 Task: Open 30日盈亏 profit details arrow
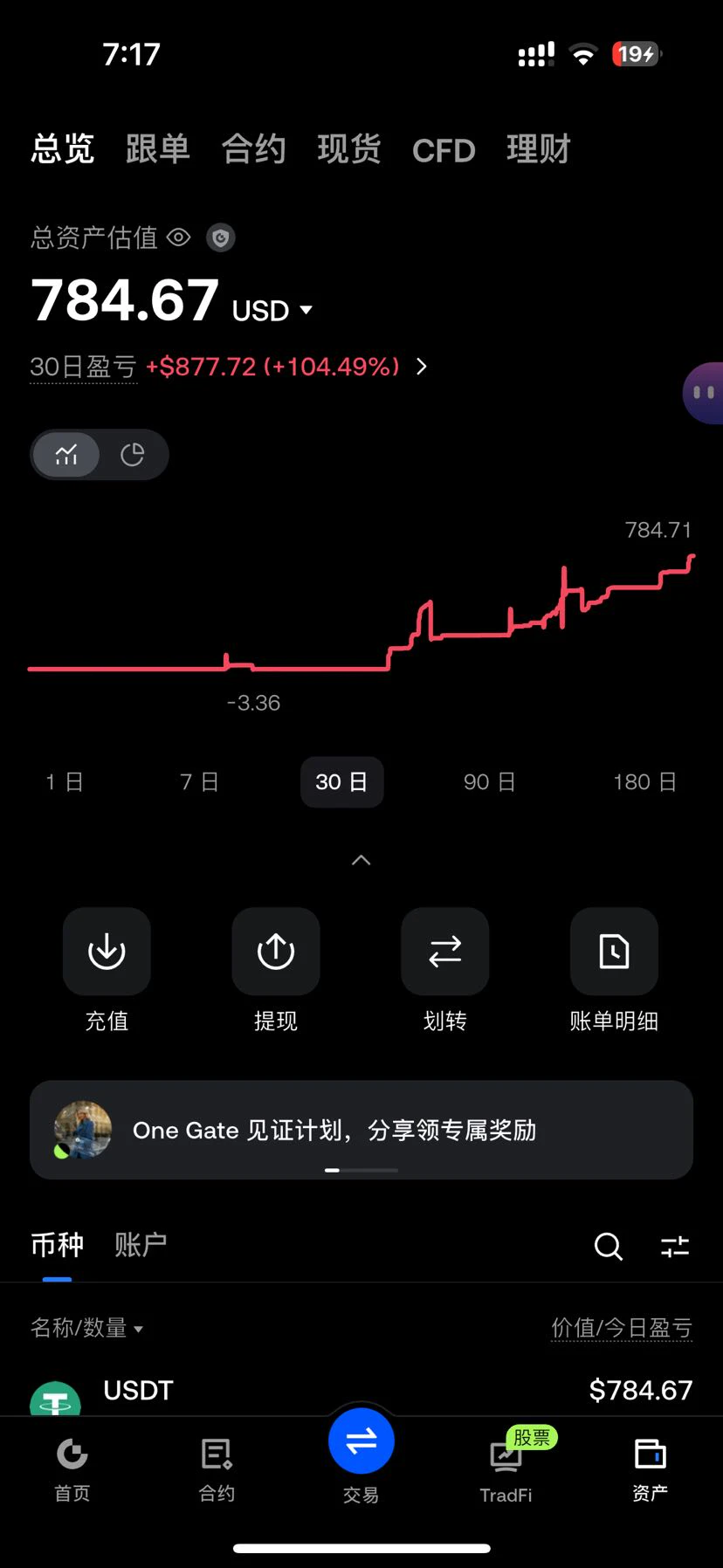[x=422, y=367]
